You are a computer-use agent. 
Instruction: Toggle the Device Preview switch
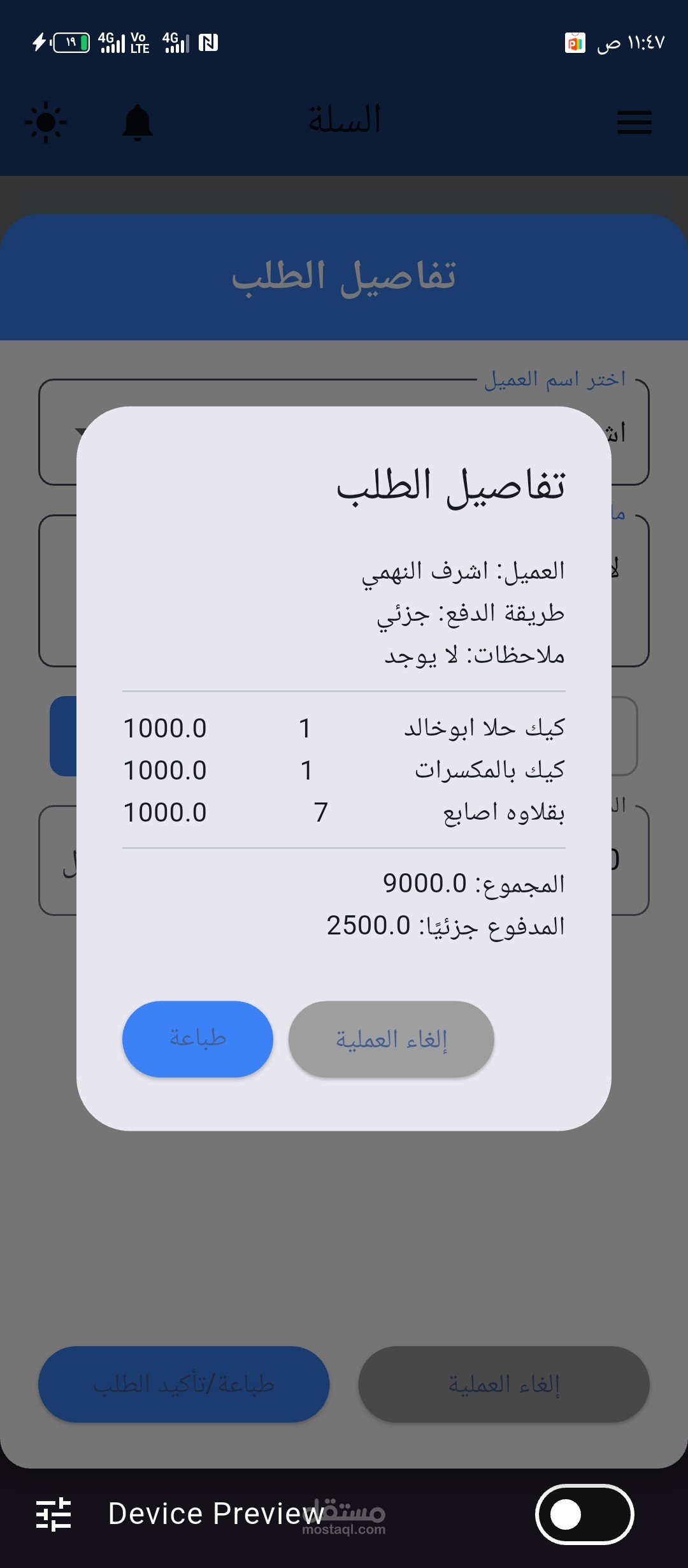(x=584, y=1514)
